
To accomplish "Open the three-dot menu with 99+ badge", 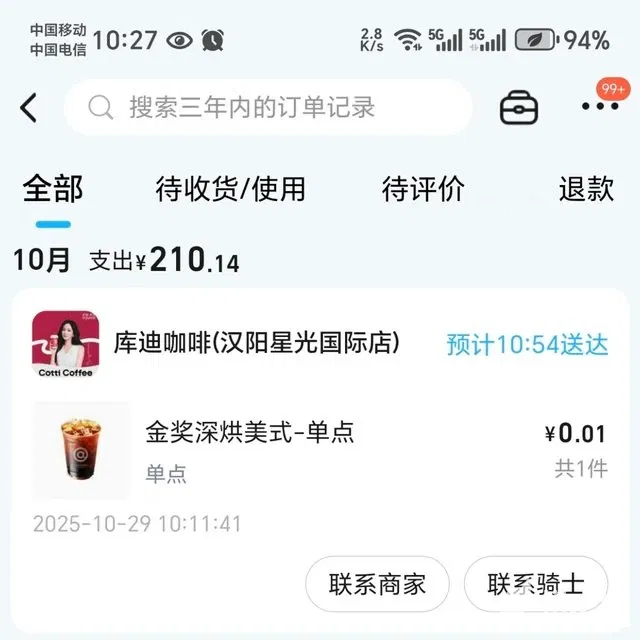I will click(x=600, y=106).
